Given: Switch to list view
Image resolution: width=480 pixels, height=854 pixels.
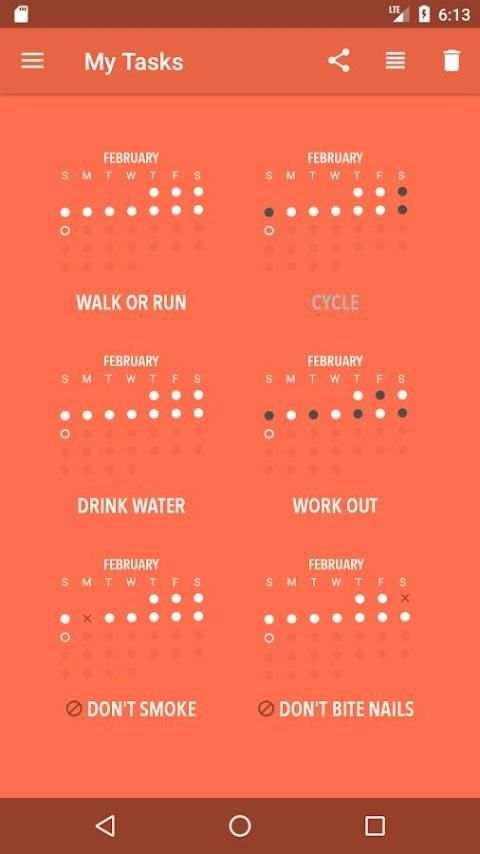Looking at the screenshot, I should pos(395,60).
